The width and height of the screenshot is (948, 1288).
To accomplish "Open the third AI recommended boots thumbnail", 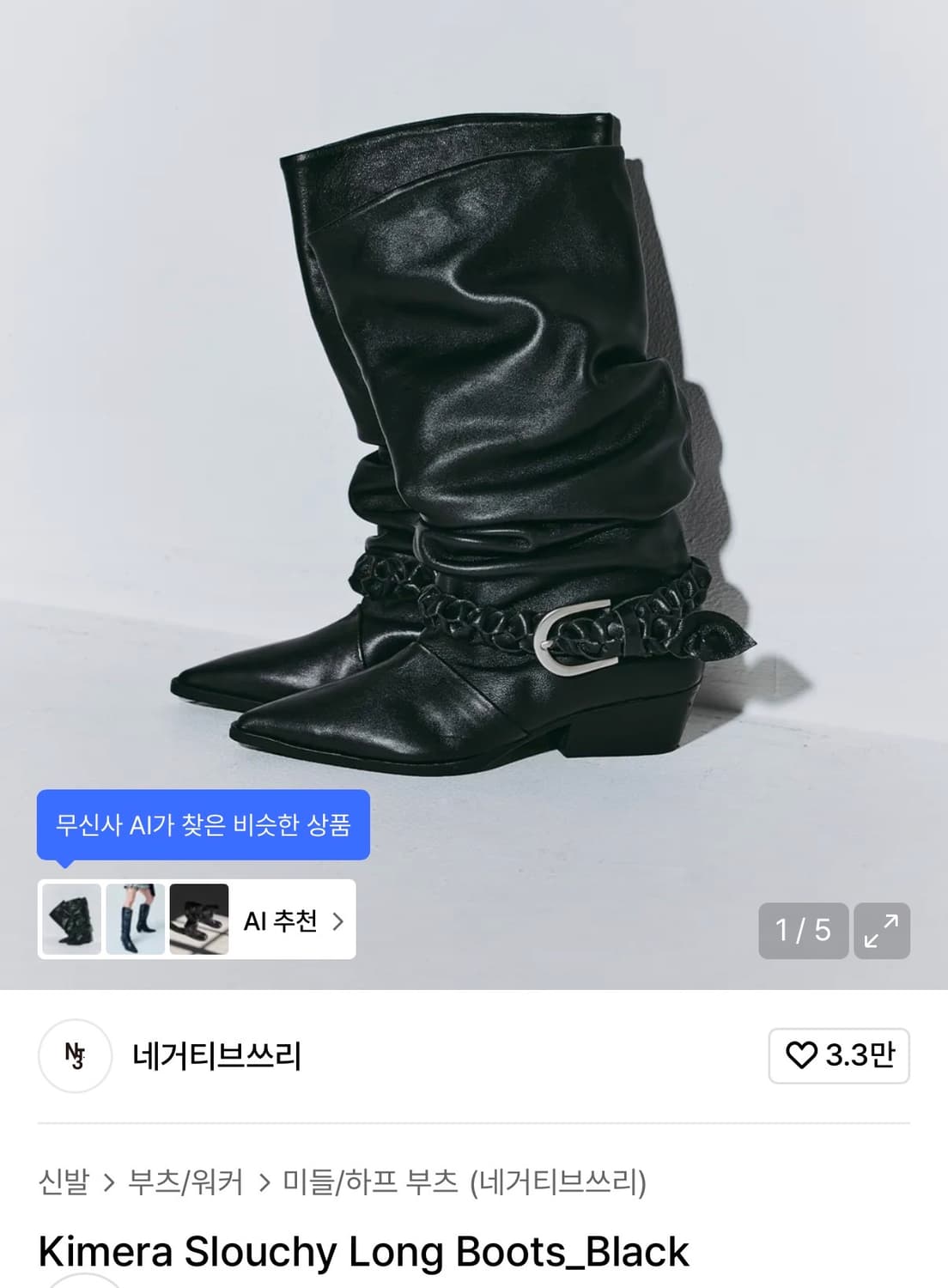I will (199, 920).
